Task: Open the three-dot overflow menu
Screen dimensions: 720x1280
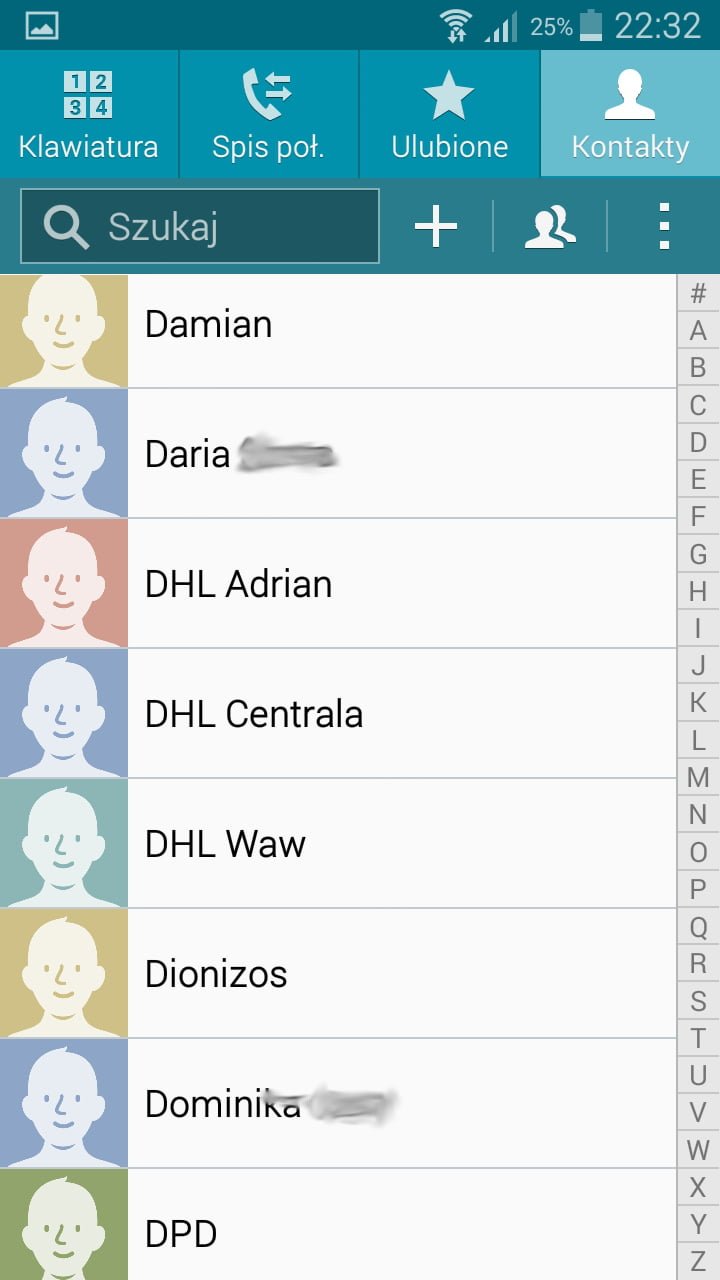Action: coord(664,227)
